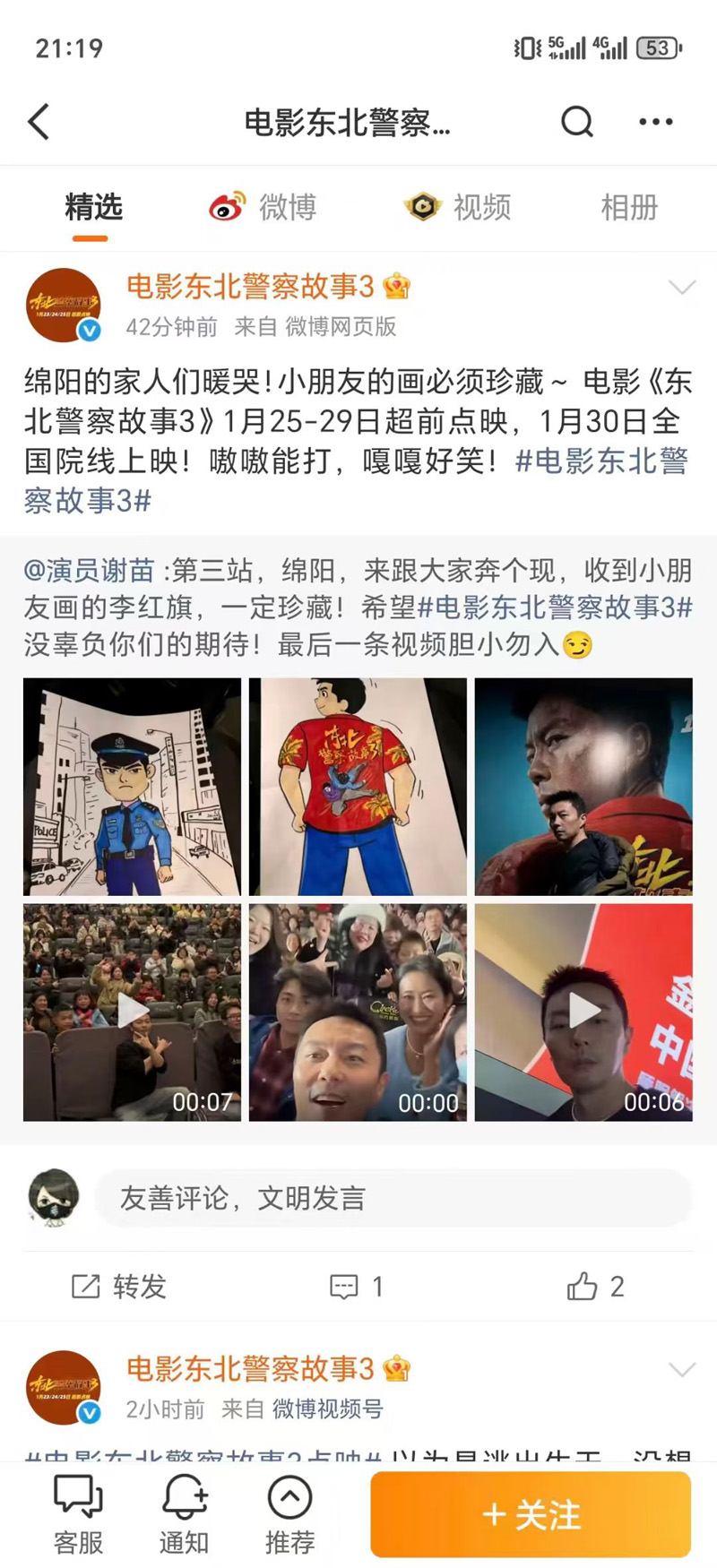The height and width of the screenshot is (1568, 717).
Task: Open the three-dot overflow menu
Action: (x=655, y=122)
